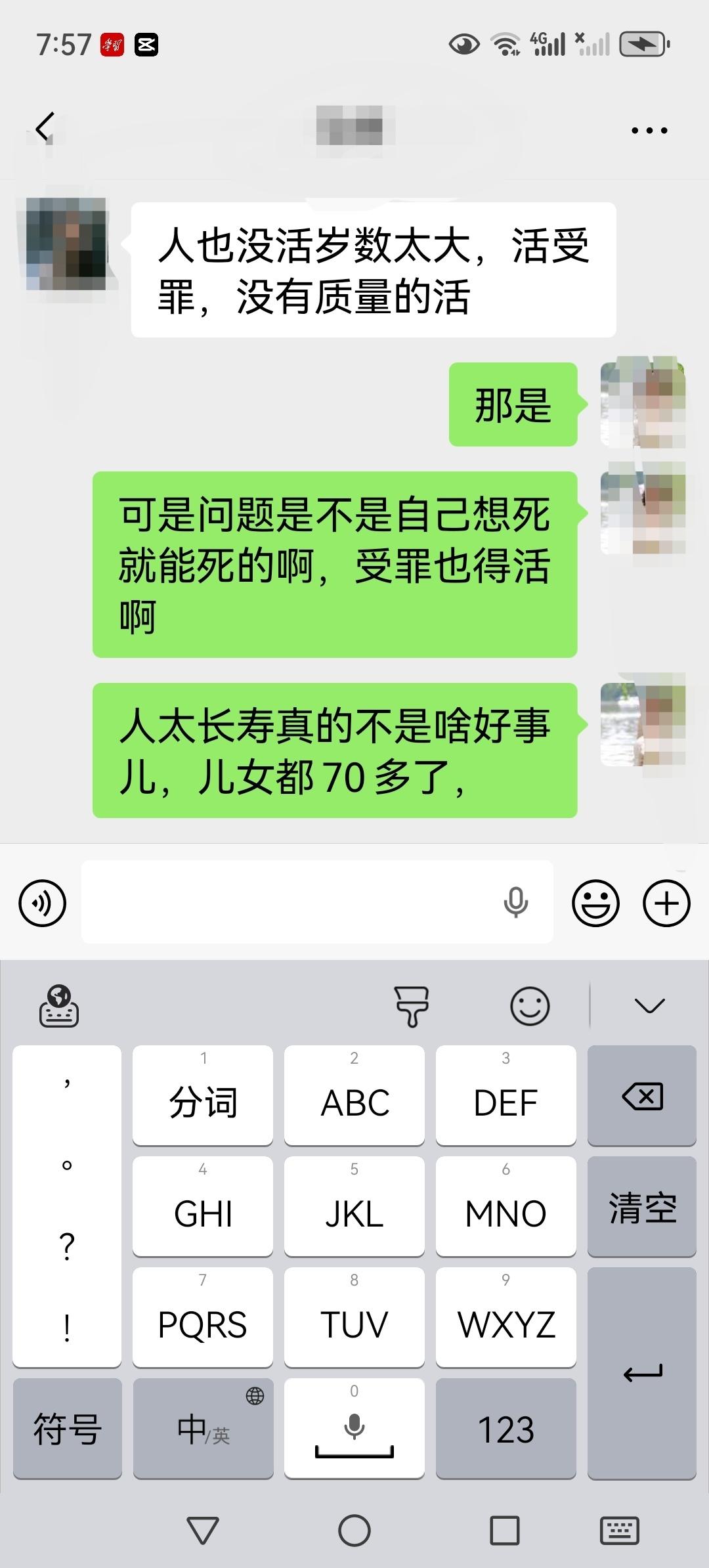This screenshot has height=1568, width=709.
Task: Tap the back arrow to leave the chat
Action: (x=43, y=129)
